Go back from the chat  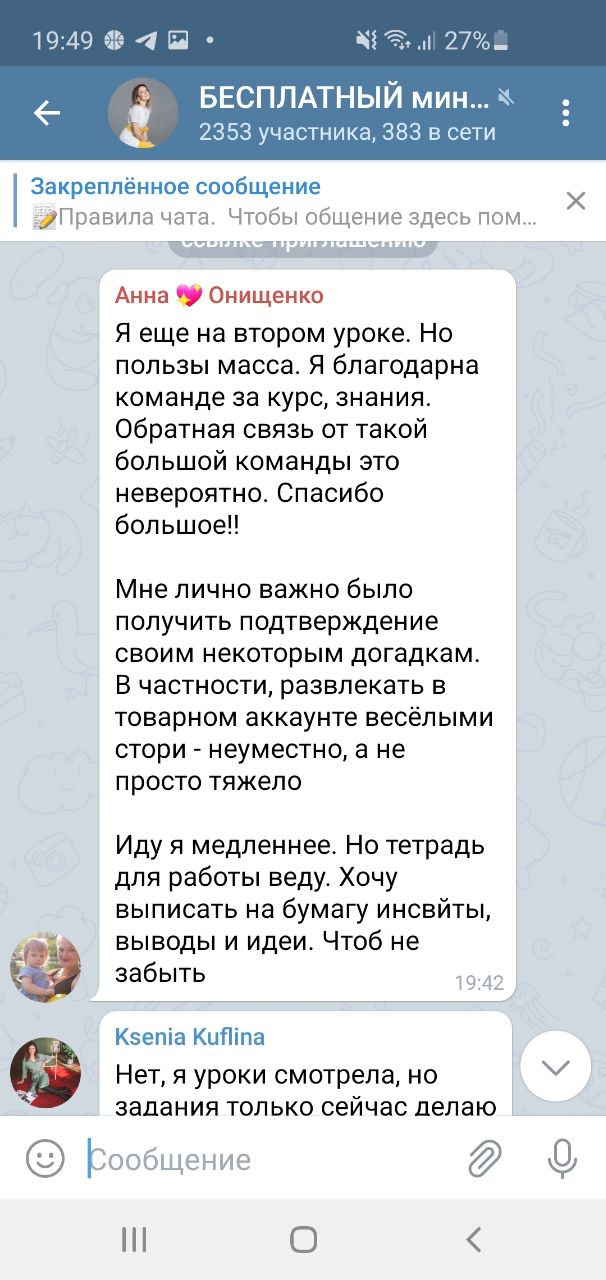point(47,114)
